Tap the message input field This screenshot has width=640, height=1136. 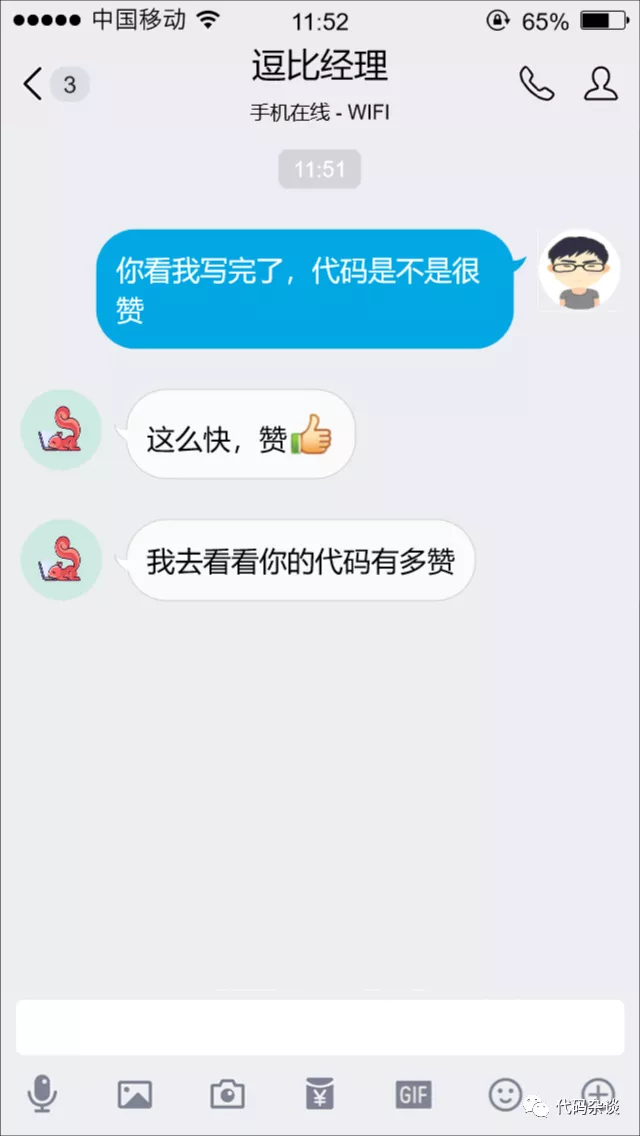coord(320,1027)
